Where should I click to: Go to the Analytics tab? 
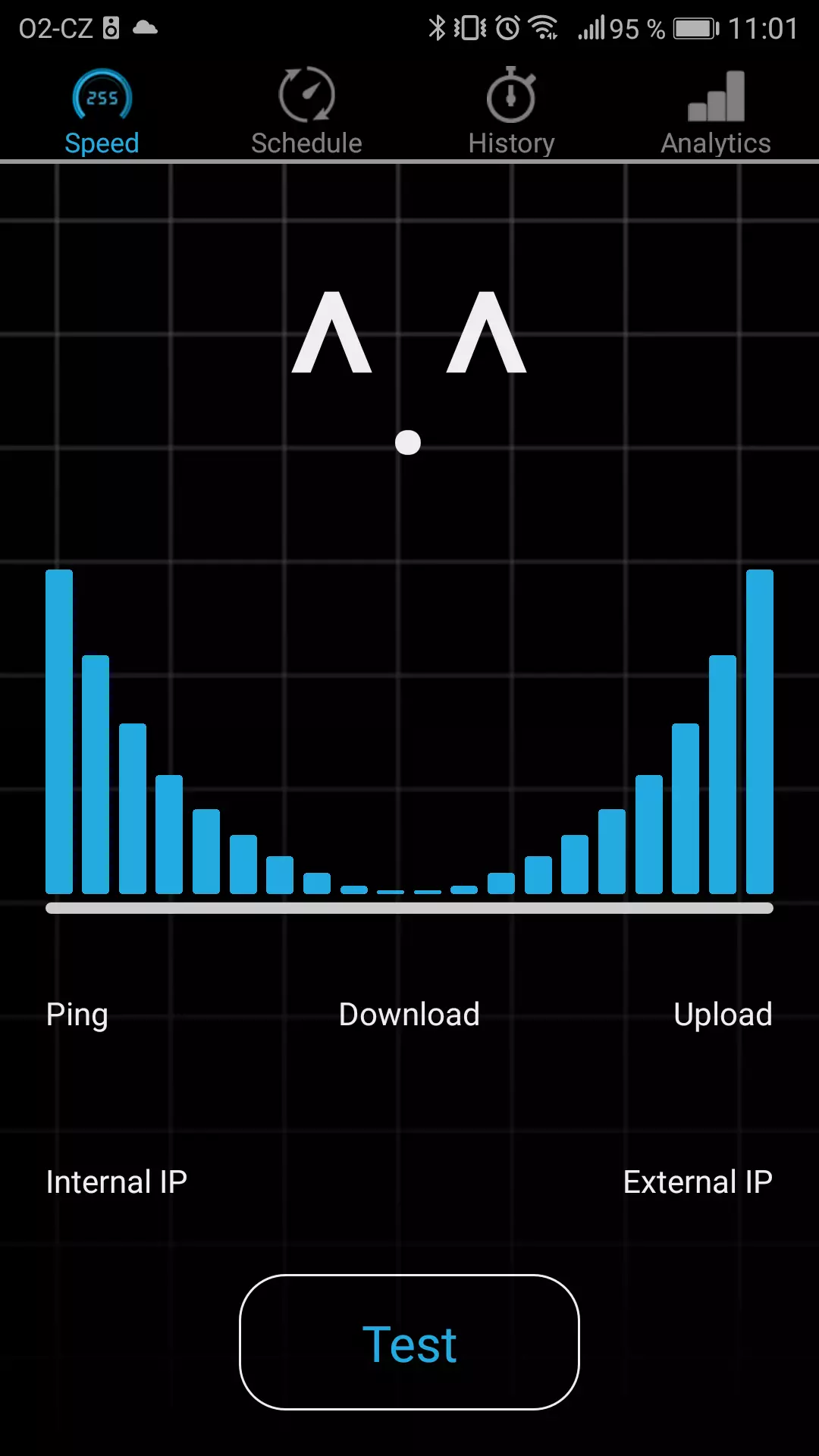716,111
